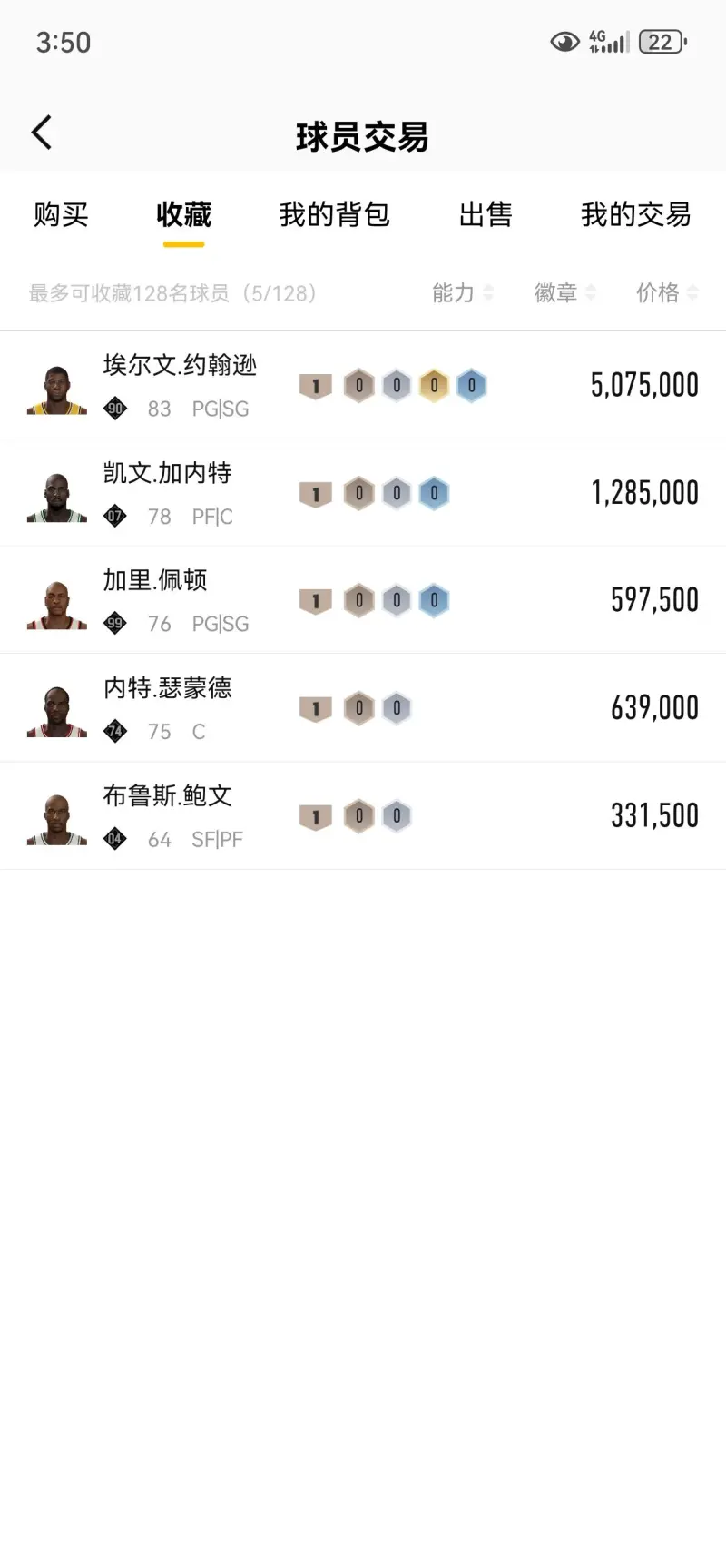The image size is (726, 1568).
Task: Select the 收藏 tab
Action: pos(183,215)
